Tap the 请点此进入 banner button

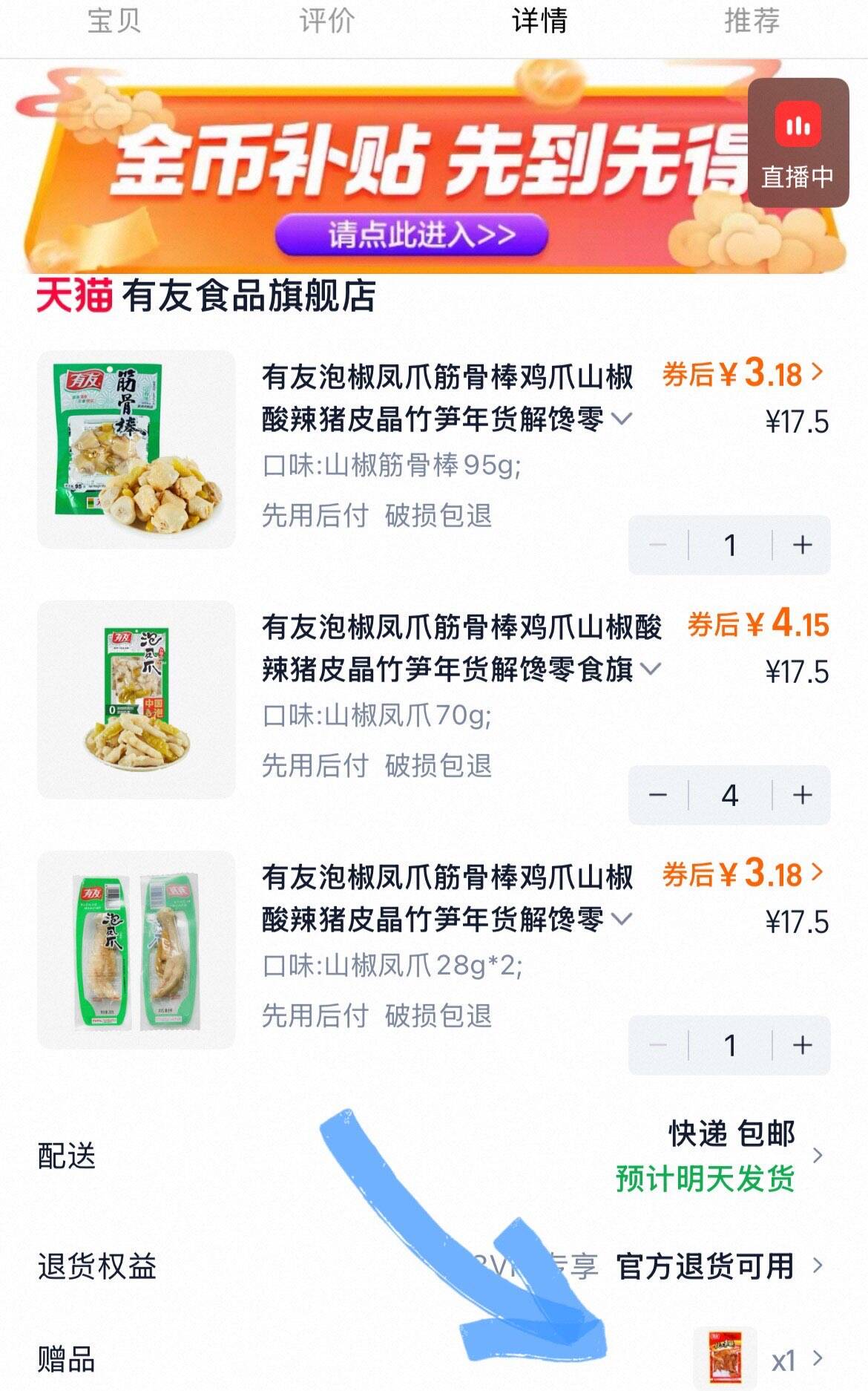coord(412,235)
